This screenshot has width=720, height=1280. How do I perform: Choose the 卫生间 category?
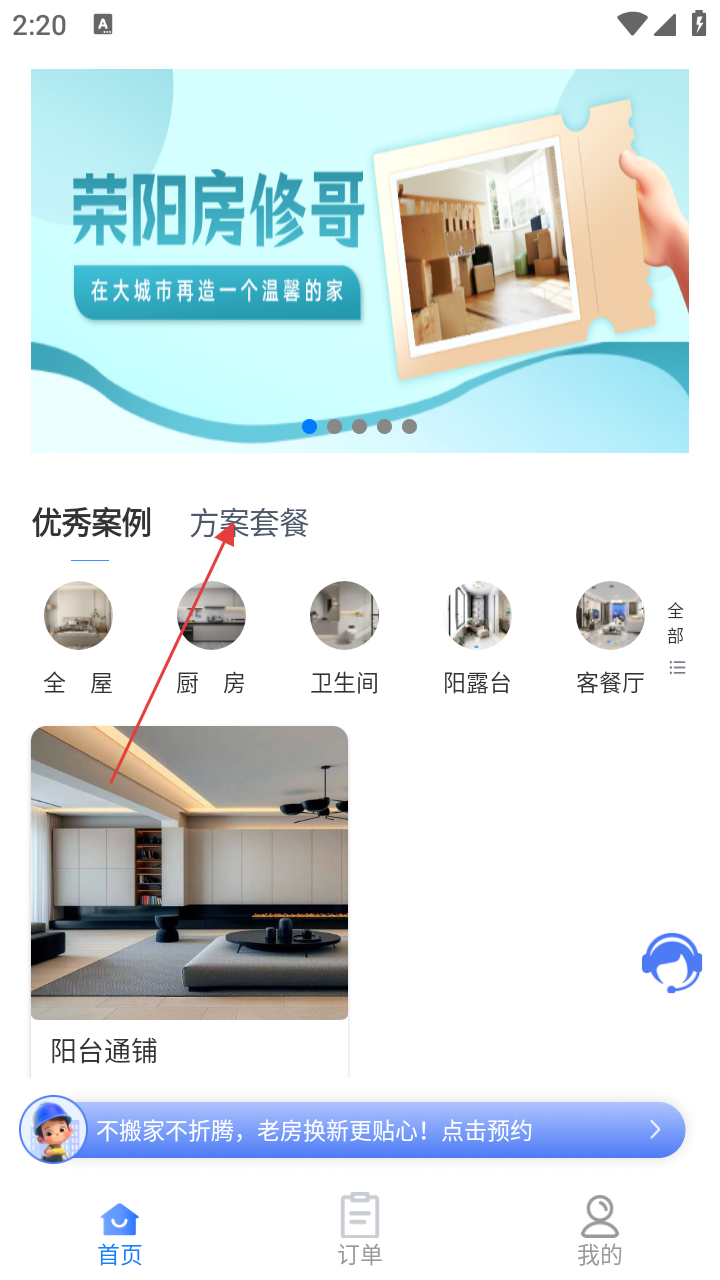344,638
